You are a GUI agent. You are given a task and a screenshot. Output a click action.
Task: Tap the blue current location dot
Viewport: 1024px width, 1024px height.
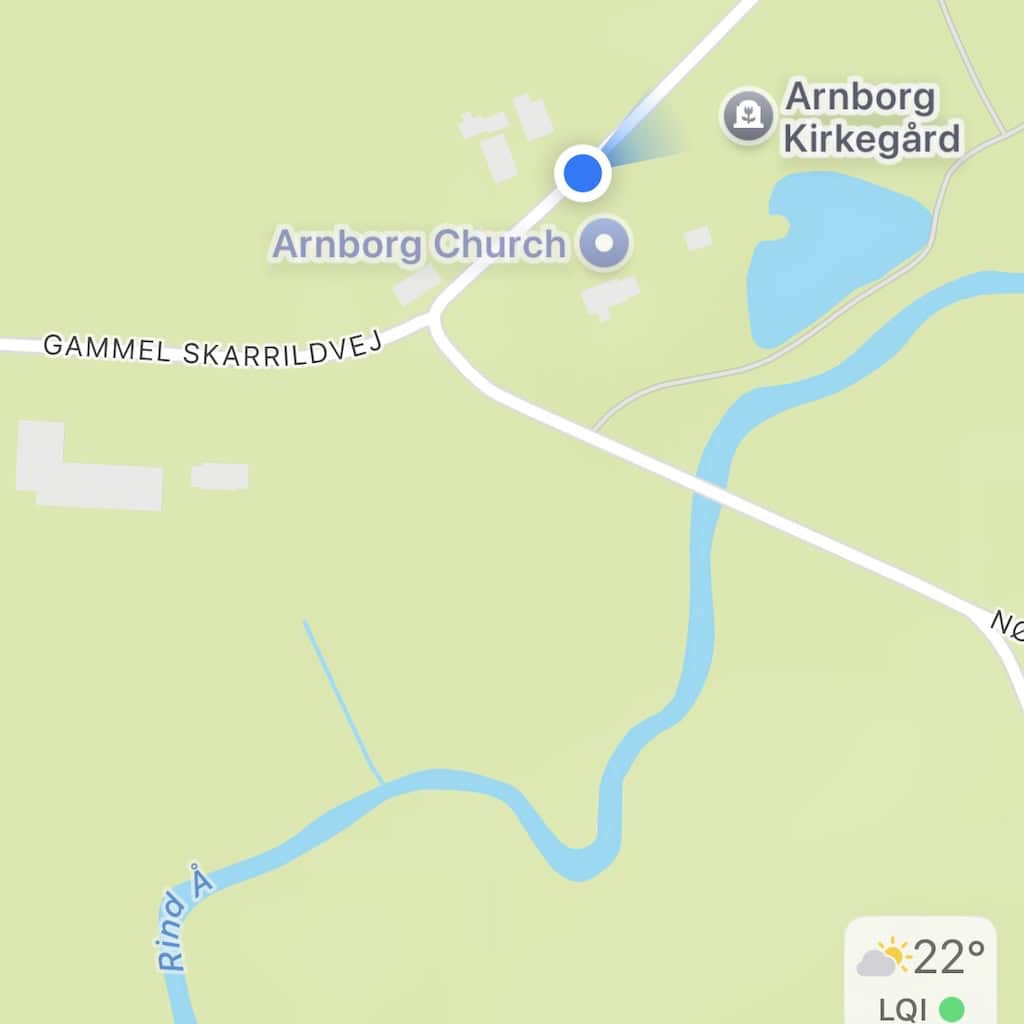click(x=583, y=173)
